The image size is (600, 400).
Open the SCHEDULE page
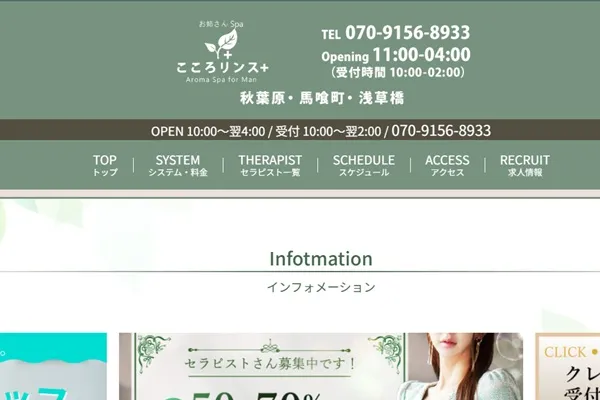(x=364, y=165)
